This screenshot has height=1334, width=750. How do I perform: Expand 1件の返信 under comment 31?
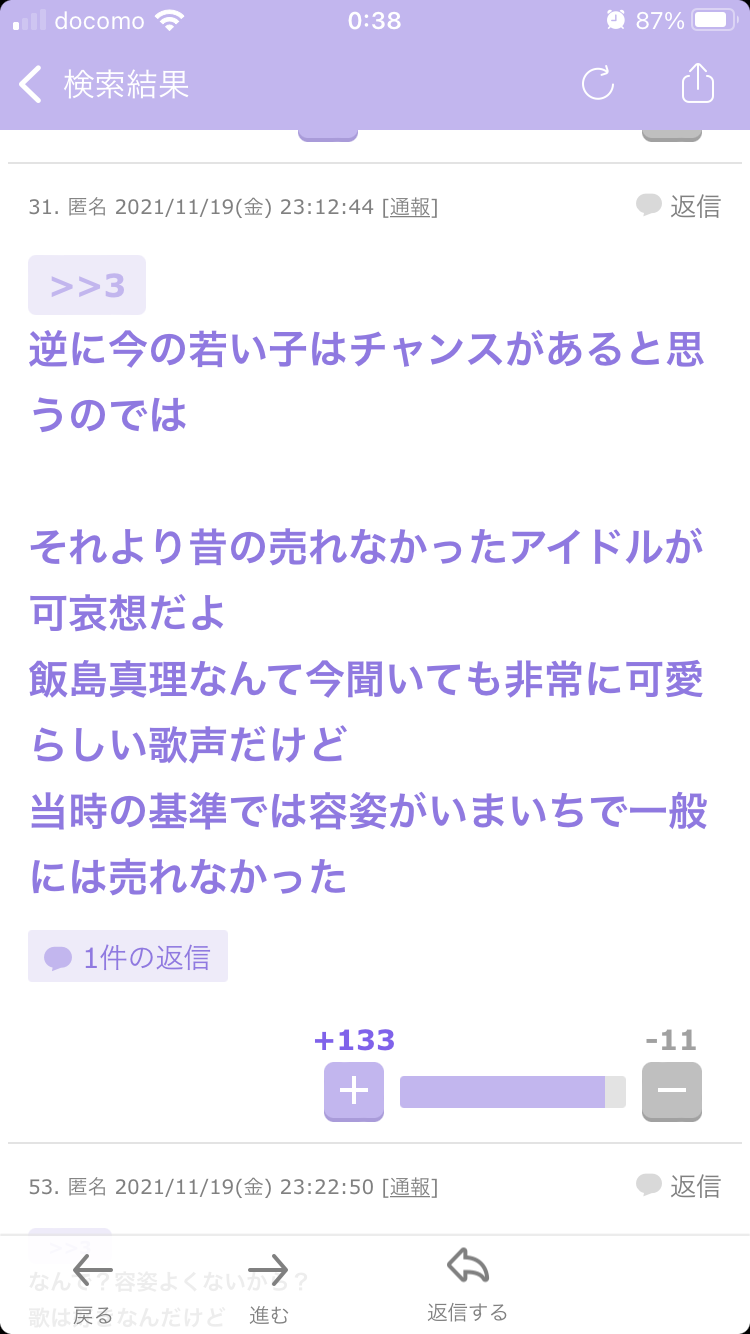point(128,956)
